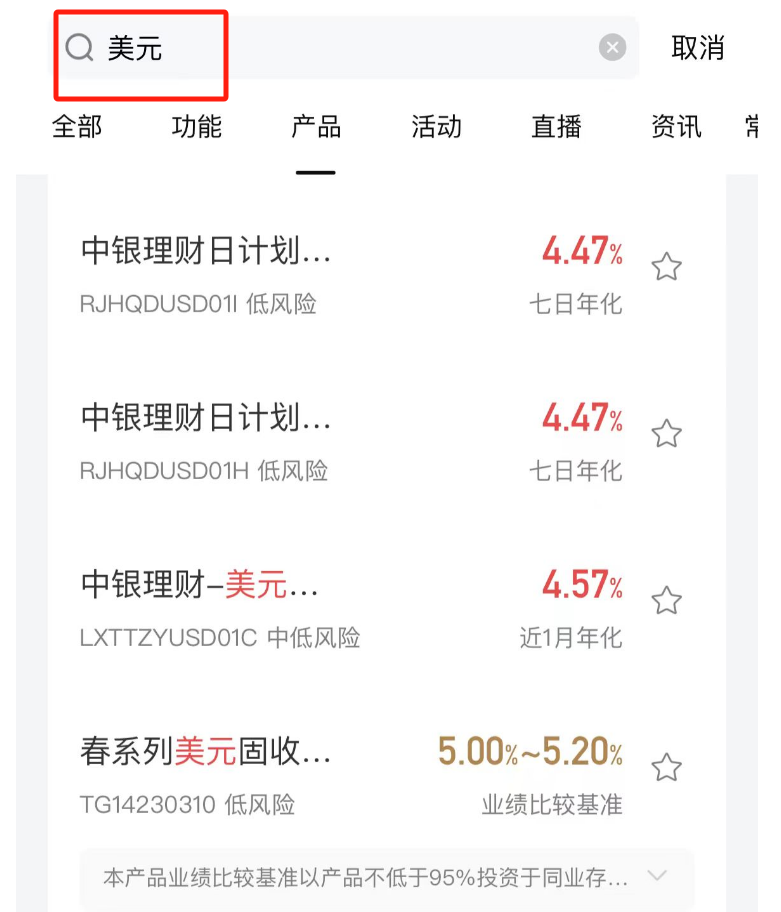
Task: Switch to the 功能 tab
Action: pyautogui.click(x=197, y=126)
